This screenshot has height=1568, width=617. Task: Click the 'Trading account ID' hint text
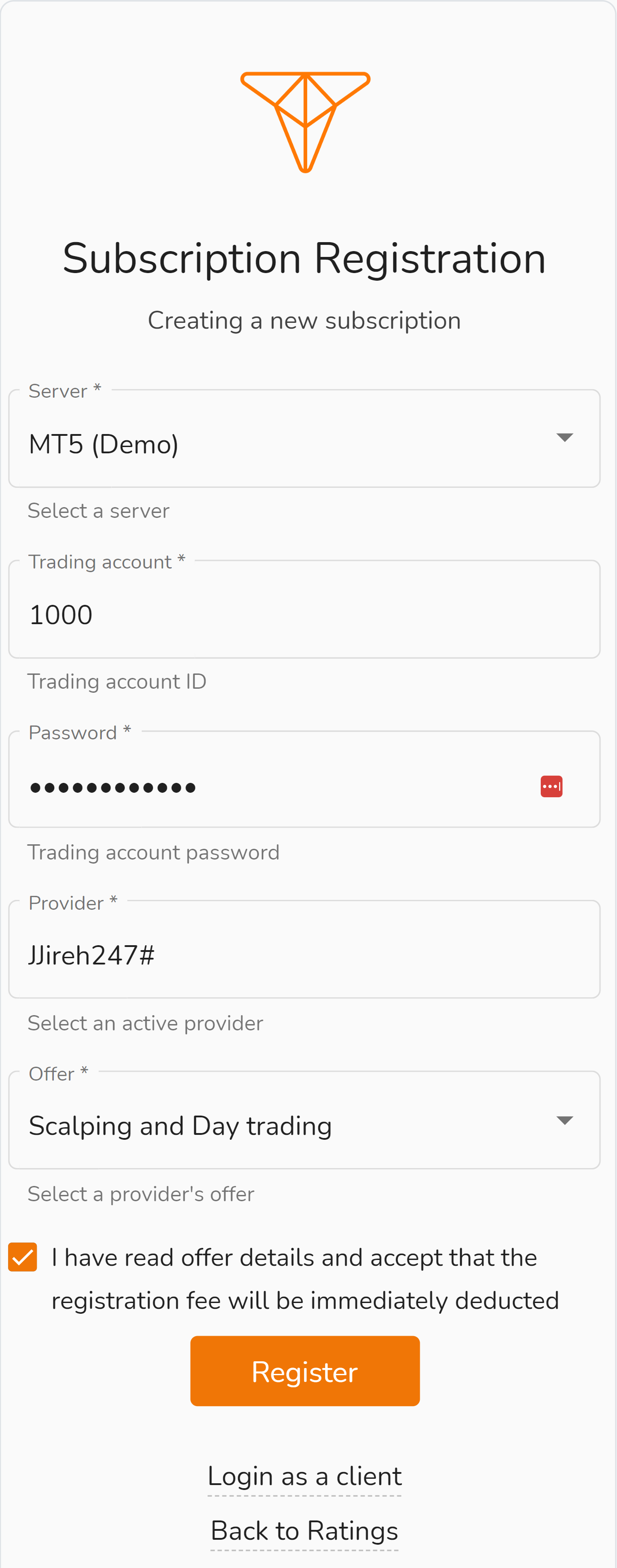pyautogui.click(x=117, y=681)
